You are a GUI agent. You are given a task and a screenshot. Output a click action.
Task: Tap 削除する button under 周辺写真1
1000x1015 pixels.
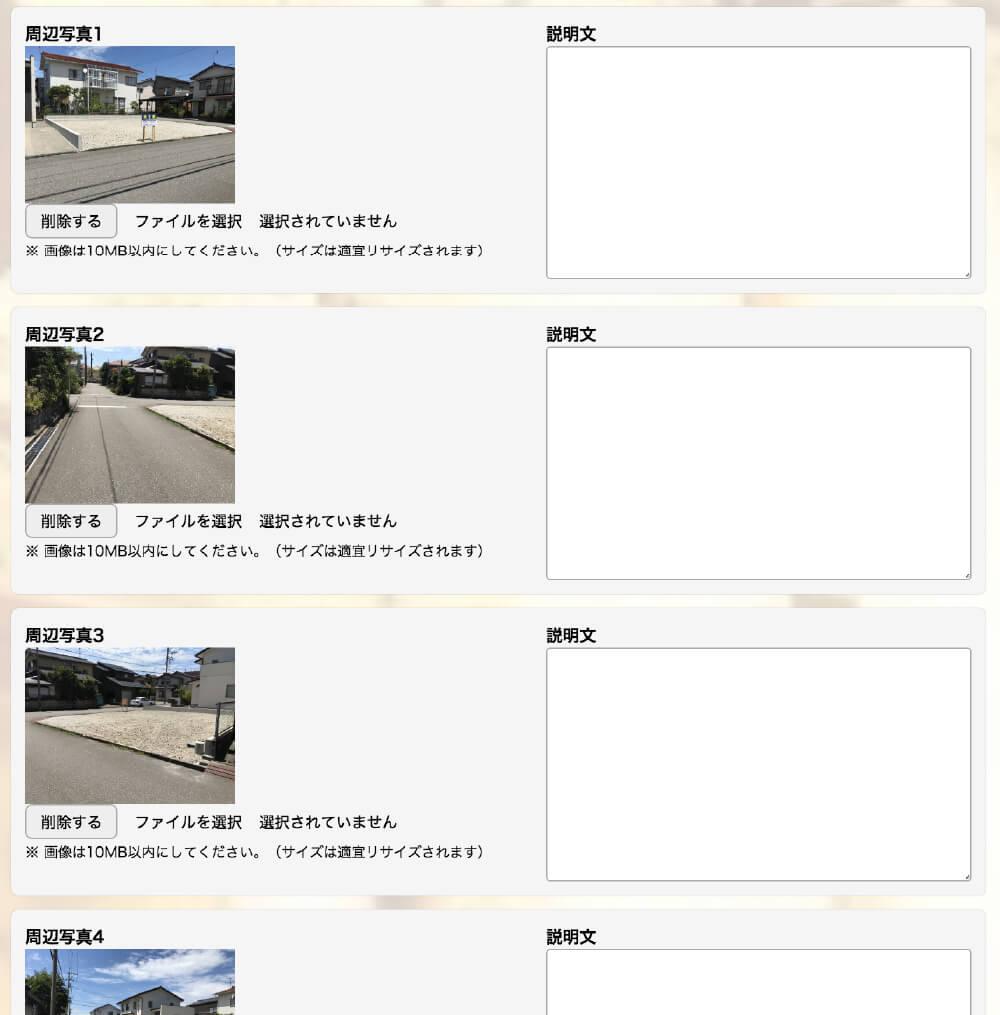point(71,221)
